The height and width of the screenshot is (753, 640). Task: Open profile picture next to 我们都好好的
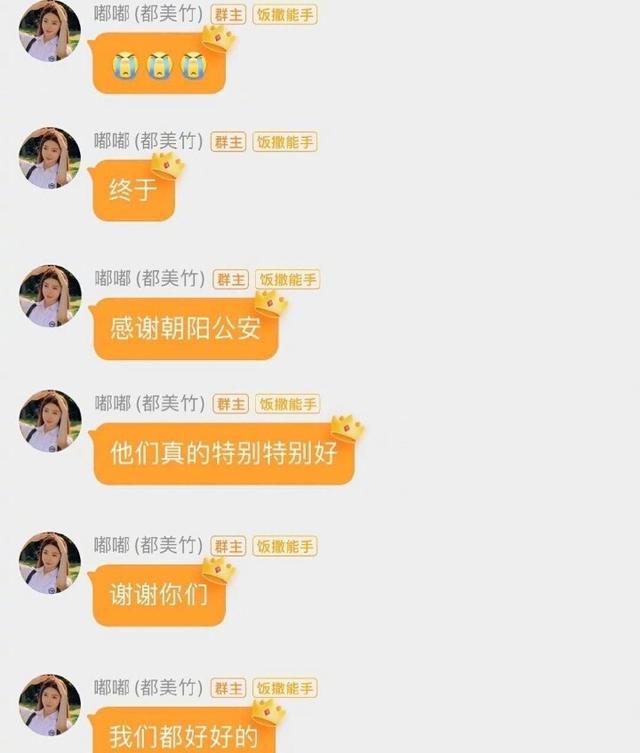coord(49,705)
